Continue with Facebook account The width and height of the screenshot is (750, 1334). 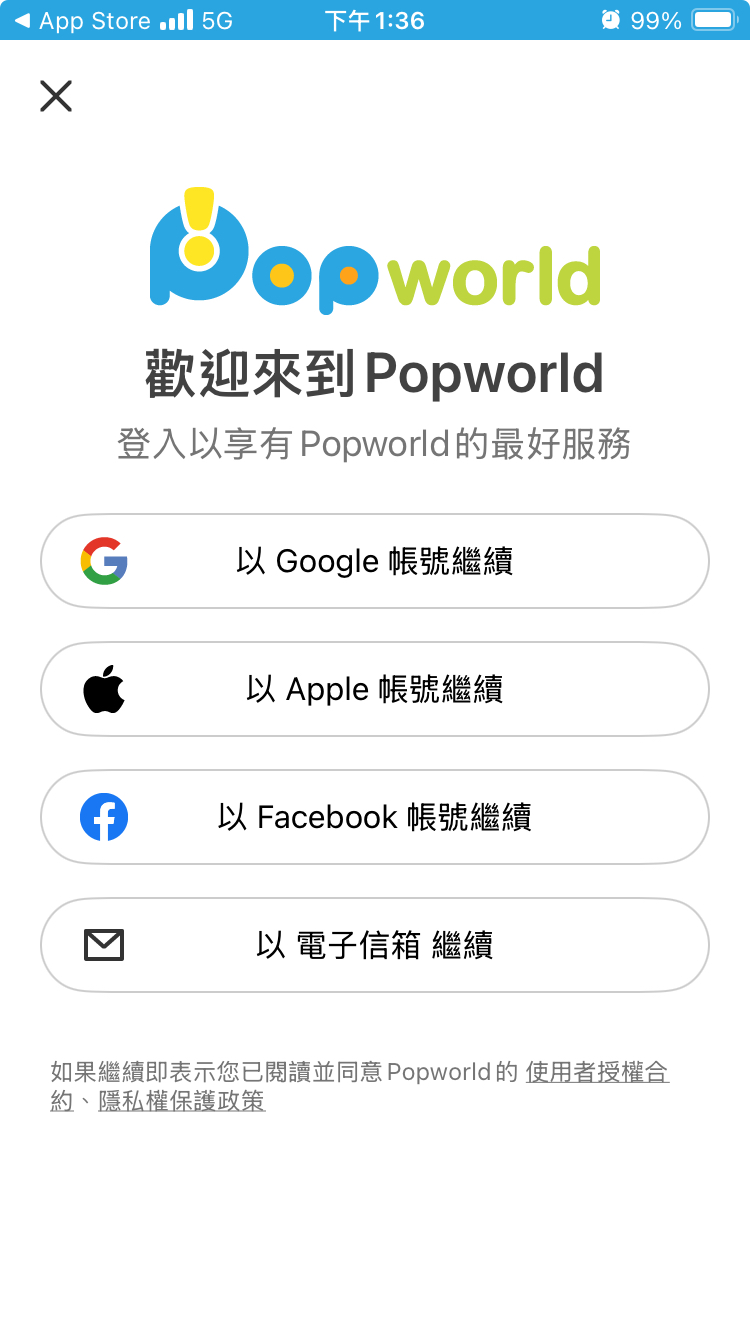point(375,817)
